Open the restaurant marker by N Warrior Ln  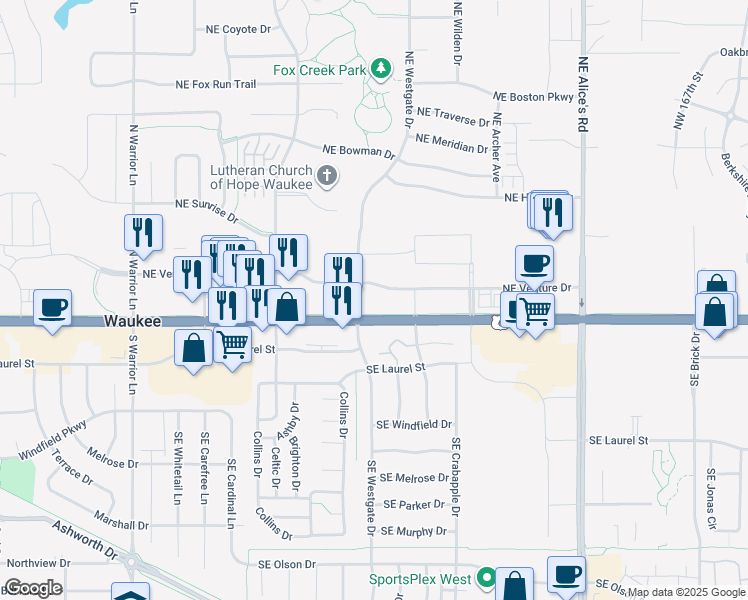[x=143, y=232]
